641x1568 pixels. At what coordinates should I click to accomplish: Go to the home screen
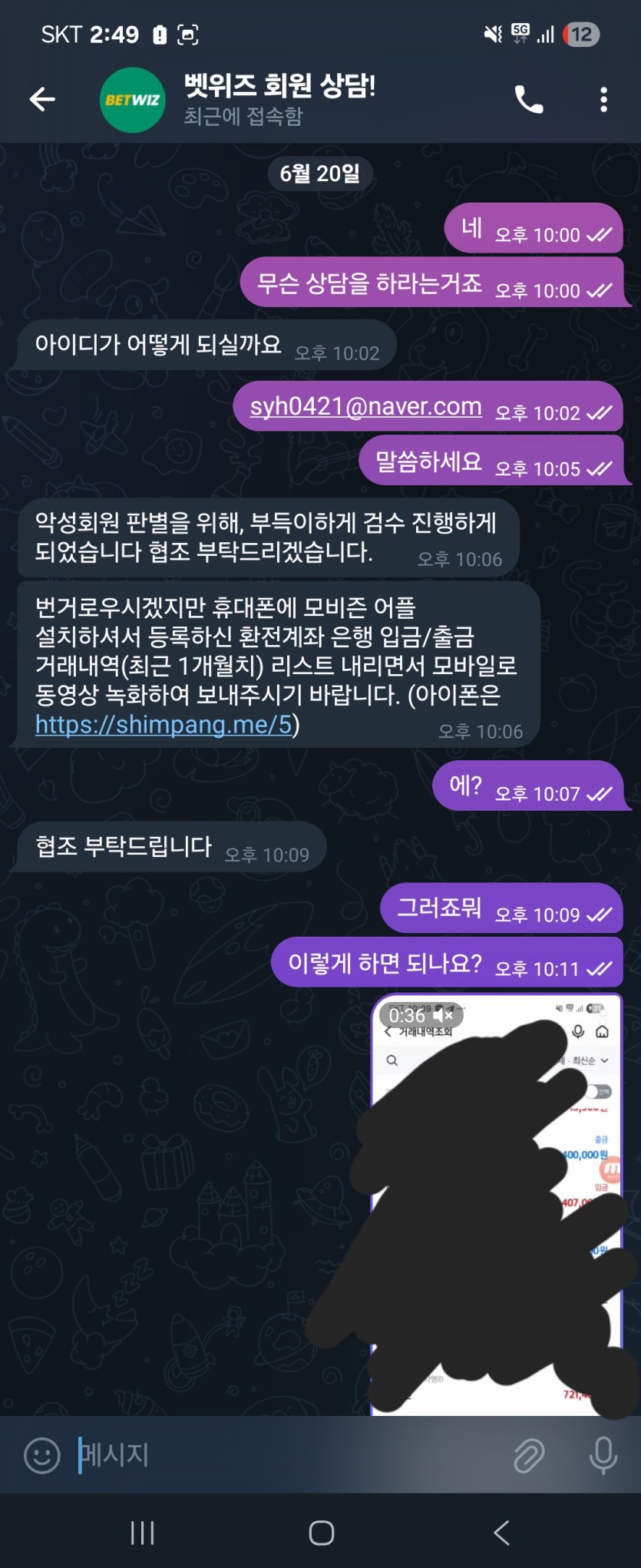pos(321,1533)
